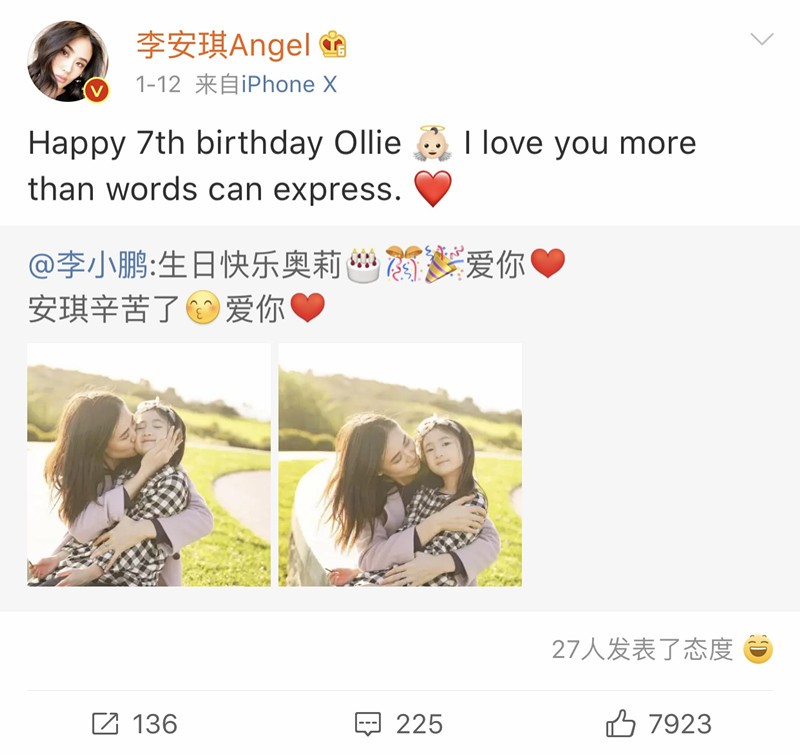This screenshot has width=800, height=755.
Task: View the first photo of the kiss
Action: tap(149, 464)
